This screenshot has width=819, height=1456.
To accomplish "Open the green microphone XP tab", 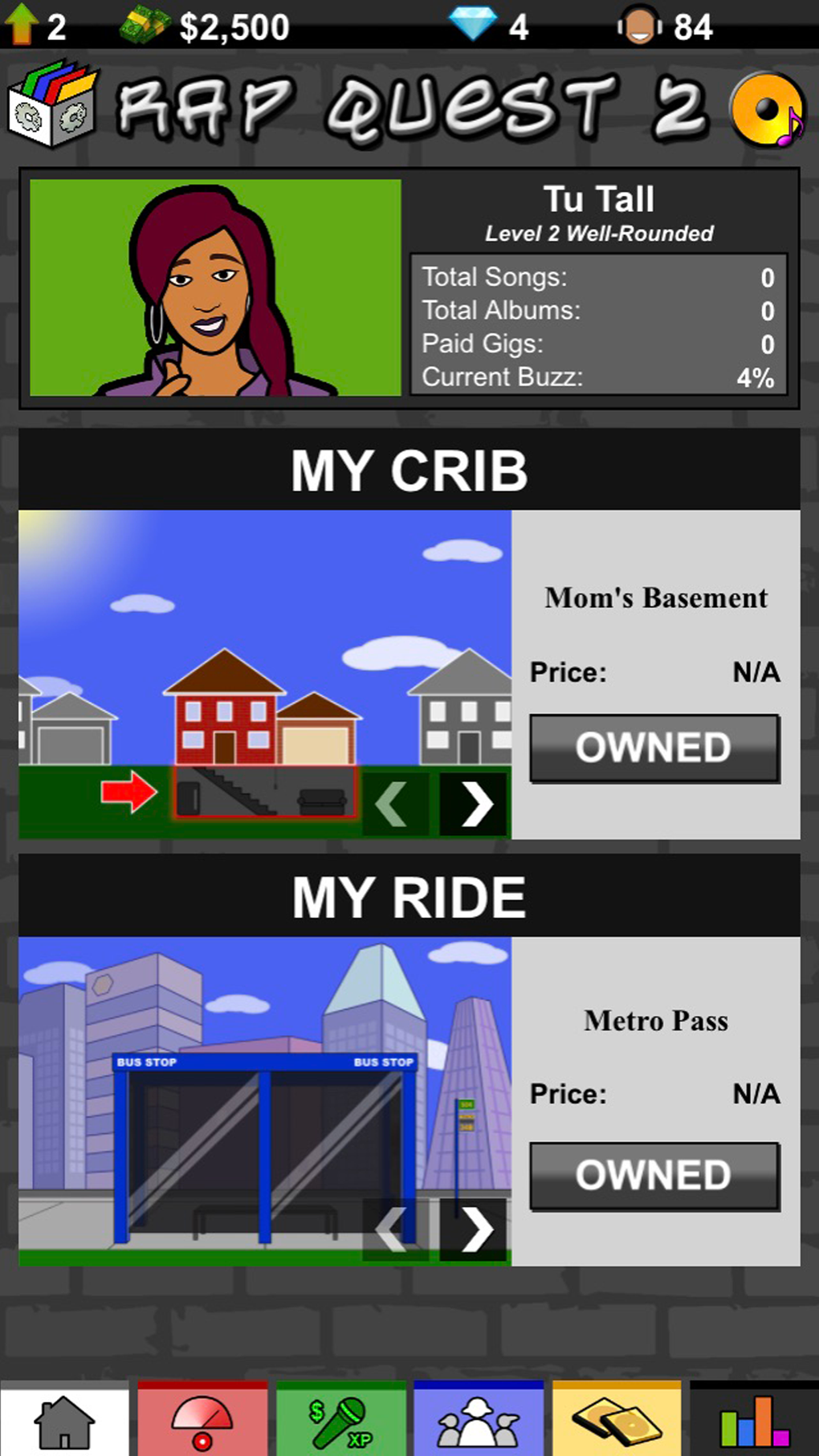I will pos(340,1420).
